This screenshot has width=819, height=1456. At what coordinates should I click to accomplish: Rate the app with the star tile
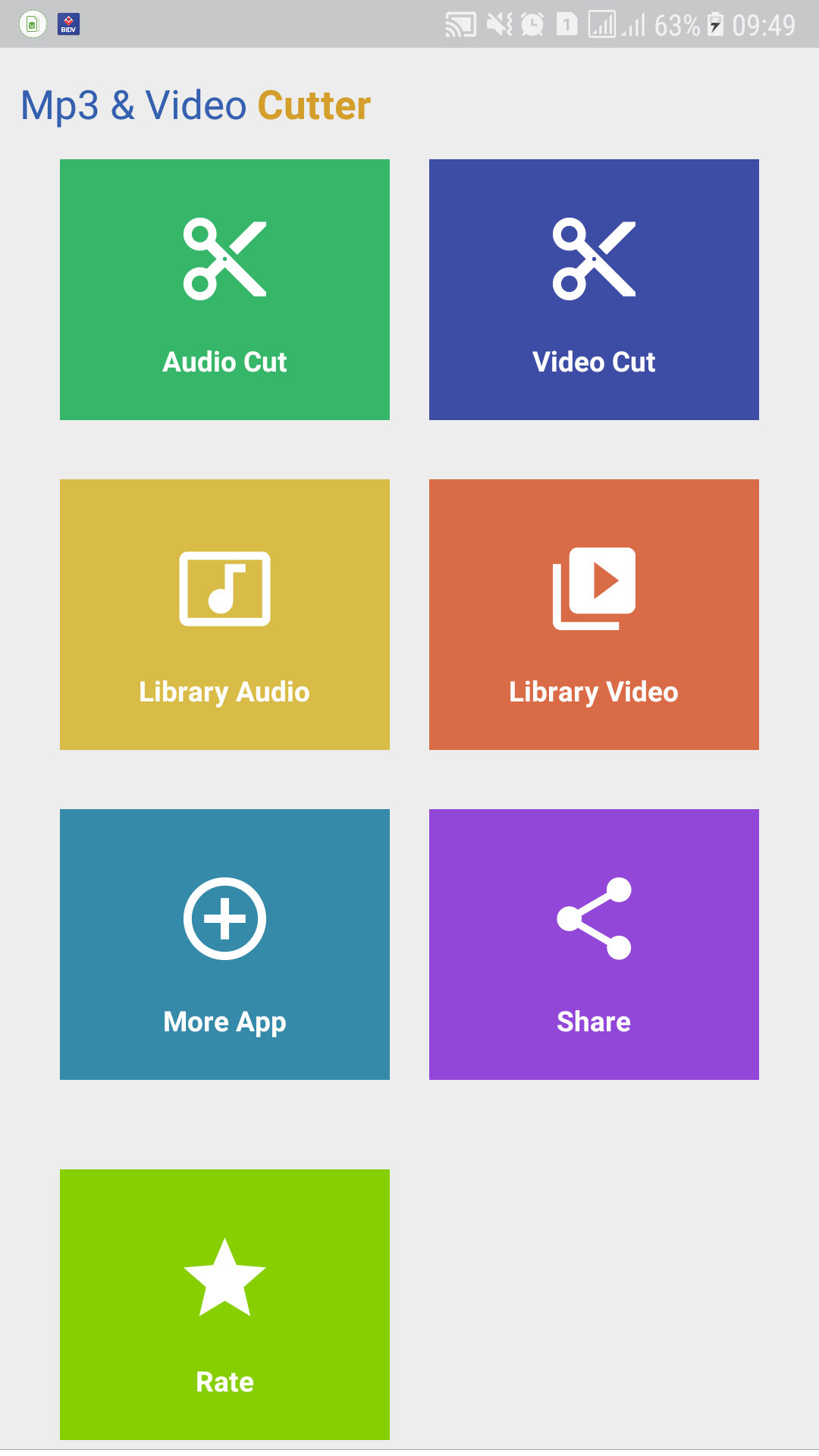[224, 1304]
